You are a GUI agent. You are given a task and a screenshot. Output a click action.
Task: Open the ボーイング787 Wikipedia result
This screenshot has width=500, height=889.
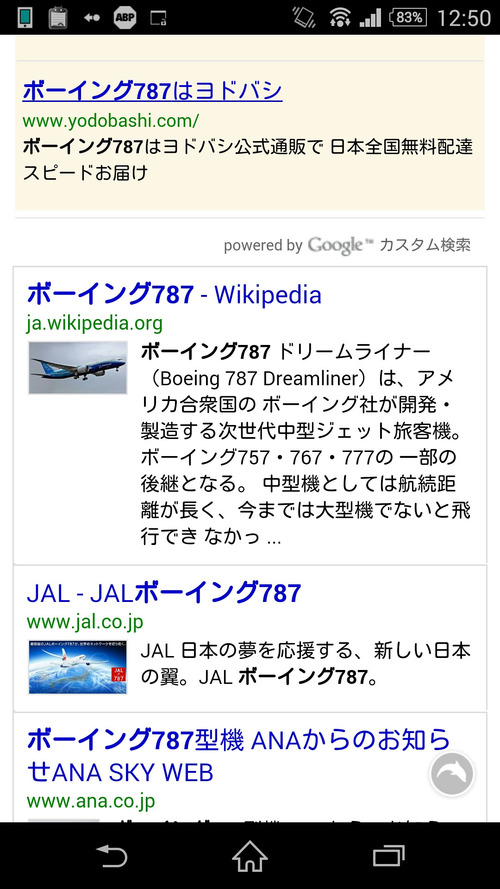point(174,295)
